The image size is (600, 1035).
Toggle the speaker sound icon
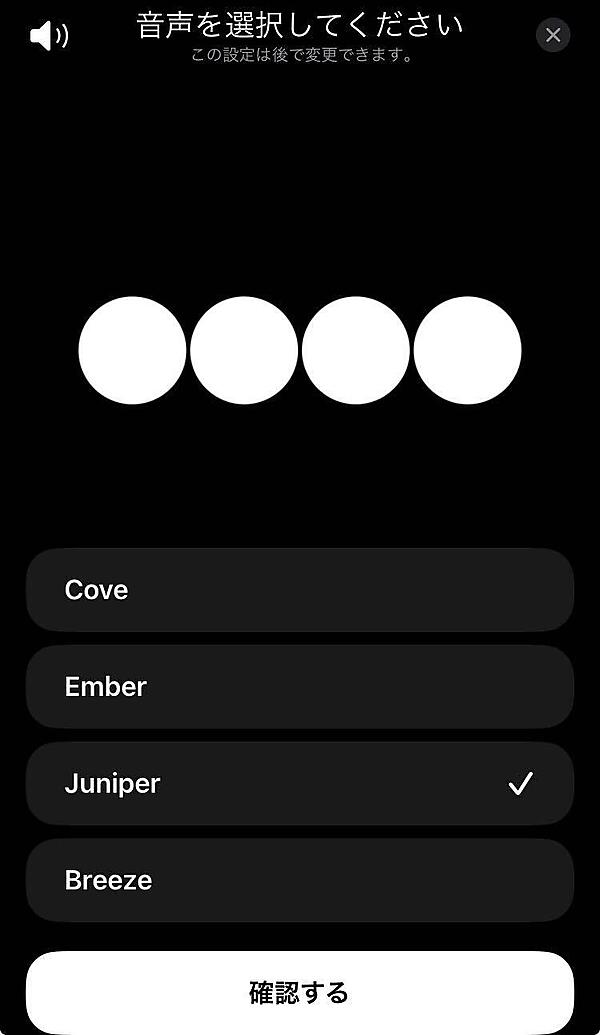point(48,37)
